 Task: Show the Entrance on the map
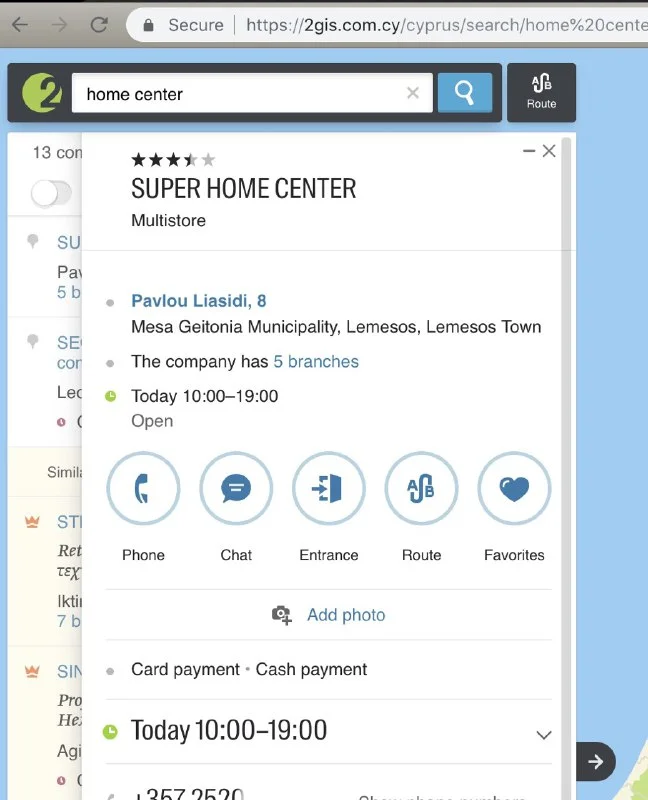[x=329, y=489]
